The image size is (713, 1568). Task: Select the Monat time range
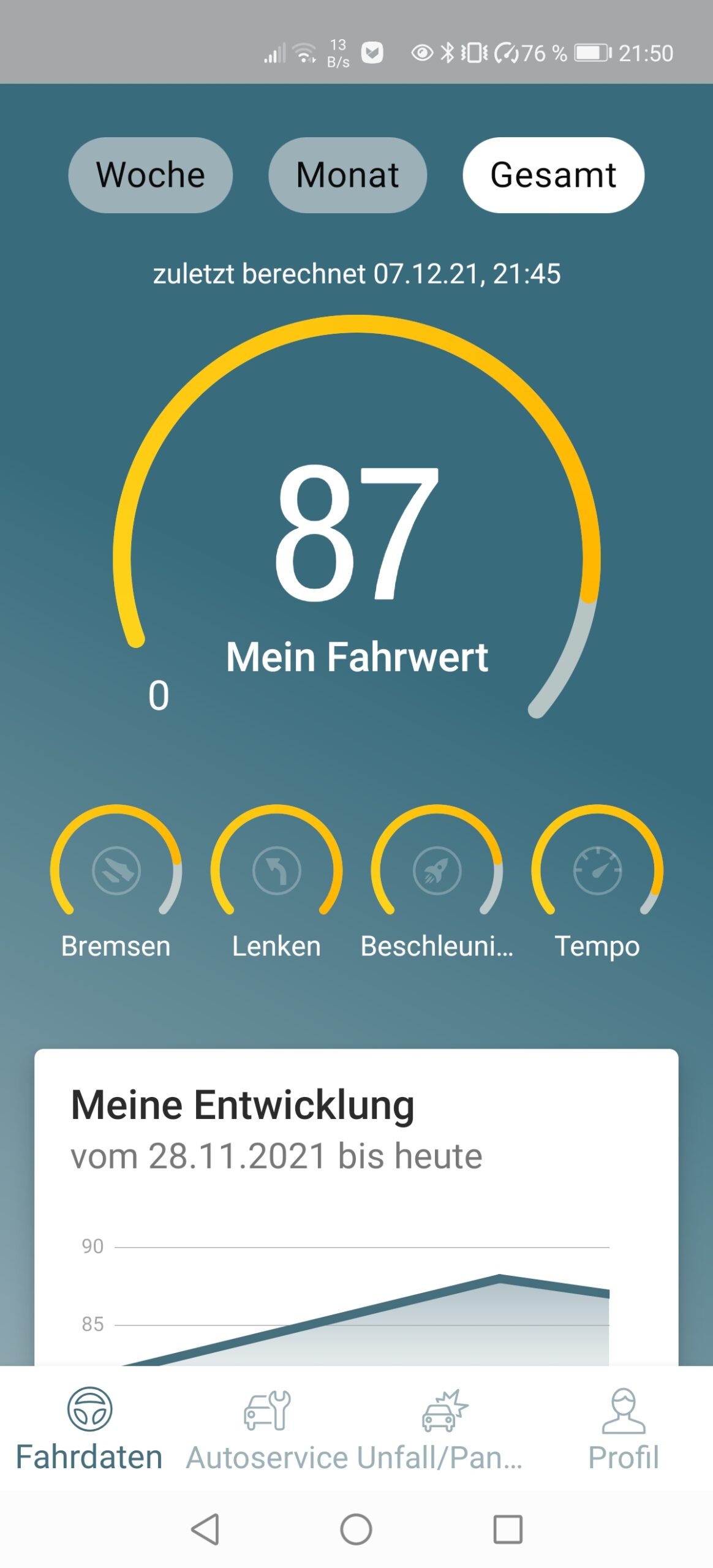(347, 175)
